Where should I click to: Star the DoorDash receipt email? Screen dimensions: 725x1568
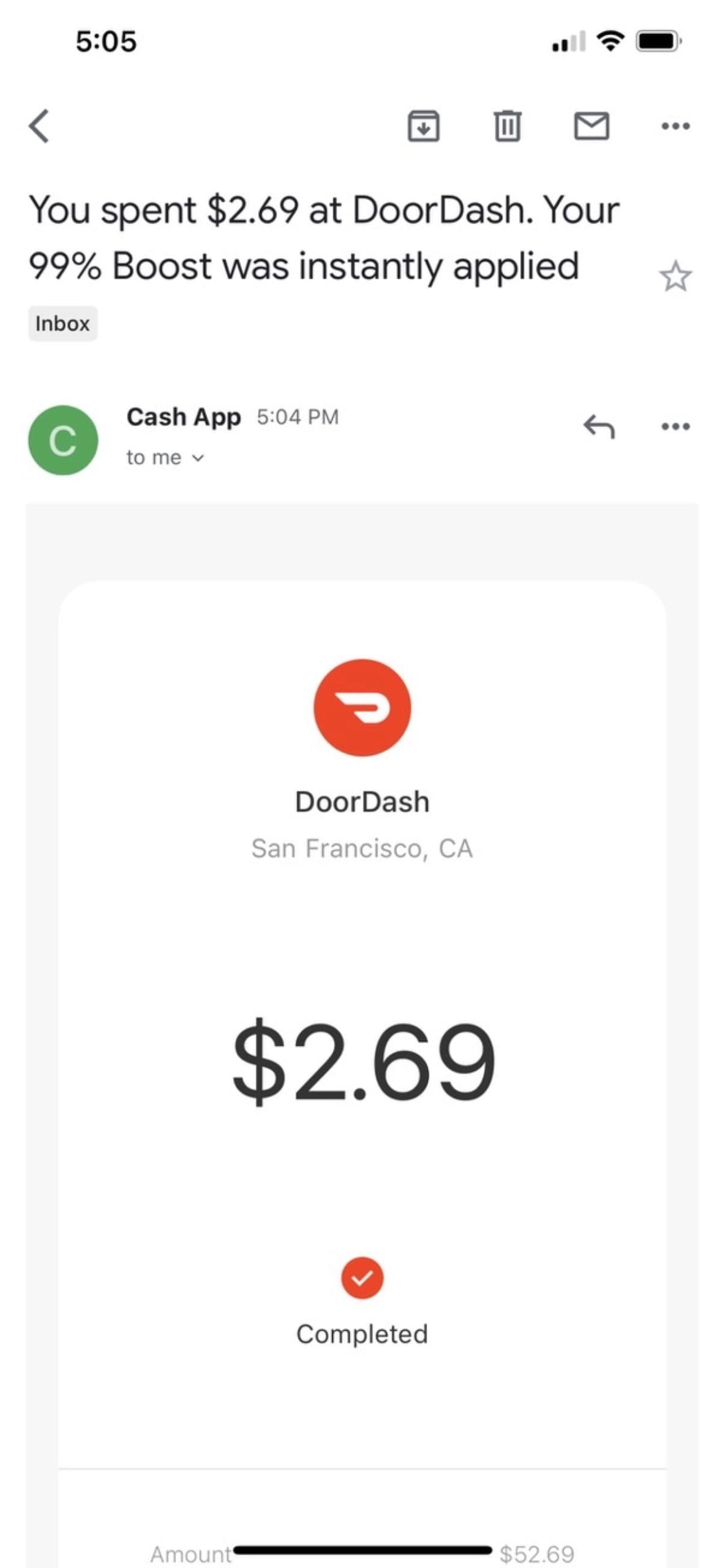click(675, 276)
